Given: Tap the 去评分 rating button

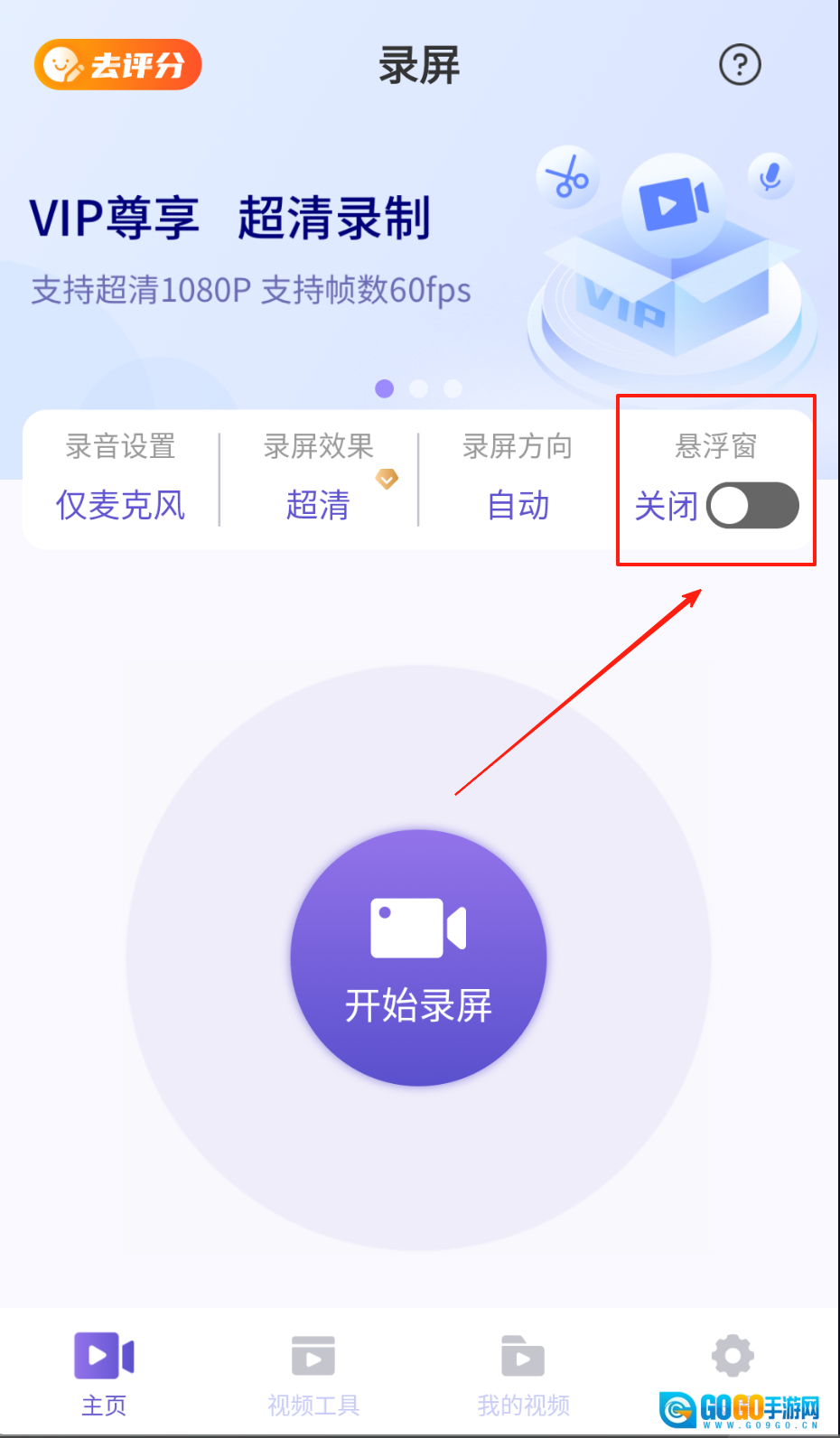Looking at the screenshot, I should 117,65.
